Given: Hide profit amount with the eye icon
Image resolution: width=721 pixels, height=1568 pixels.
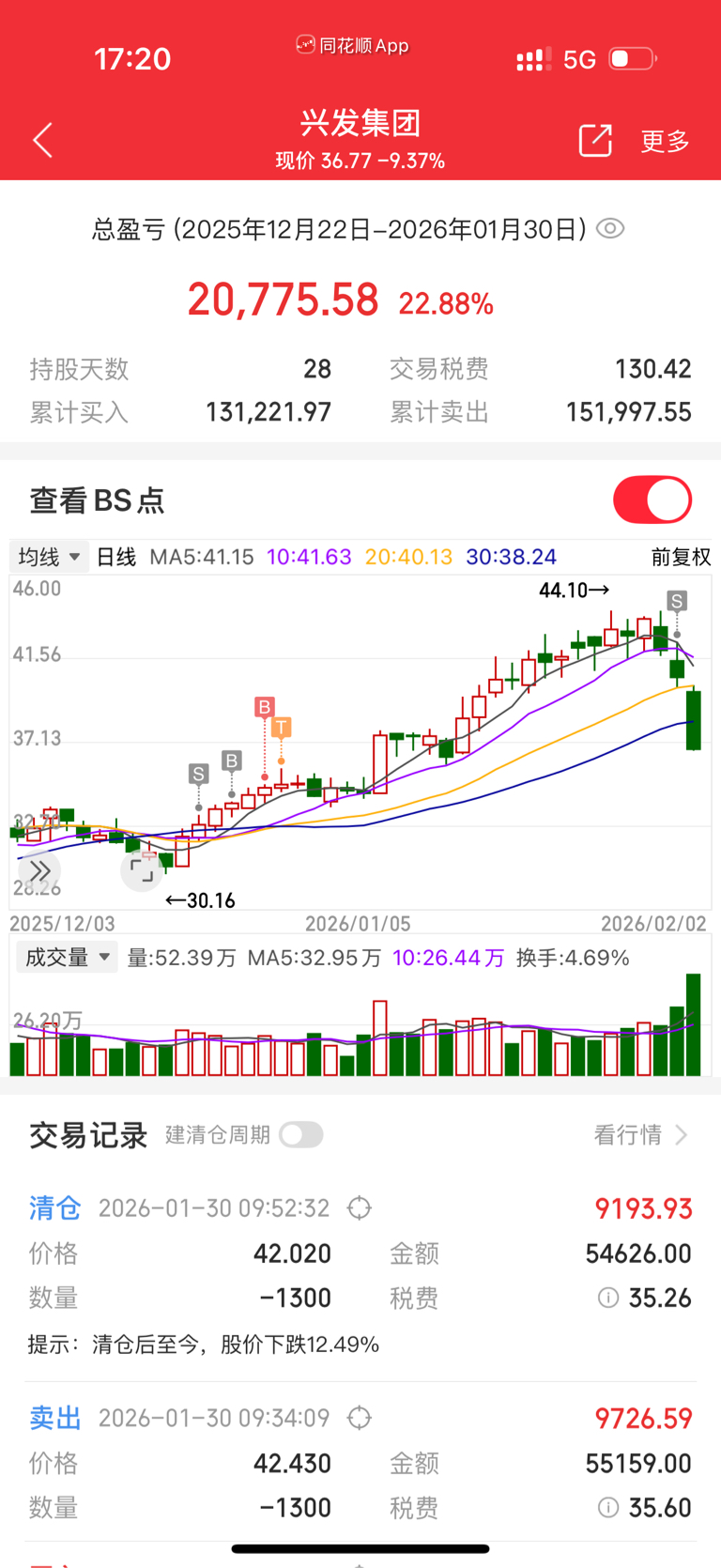Looking at the screenshot, I should coord(610,228).
